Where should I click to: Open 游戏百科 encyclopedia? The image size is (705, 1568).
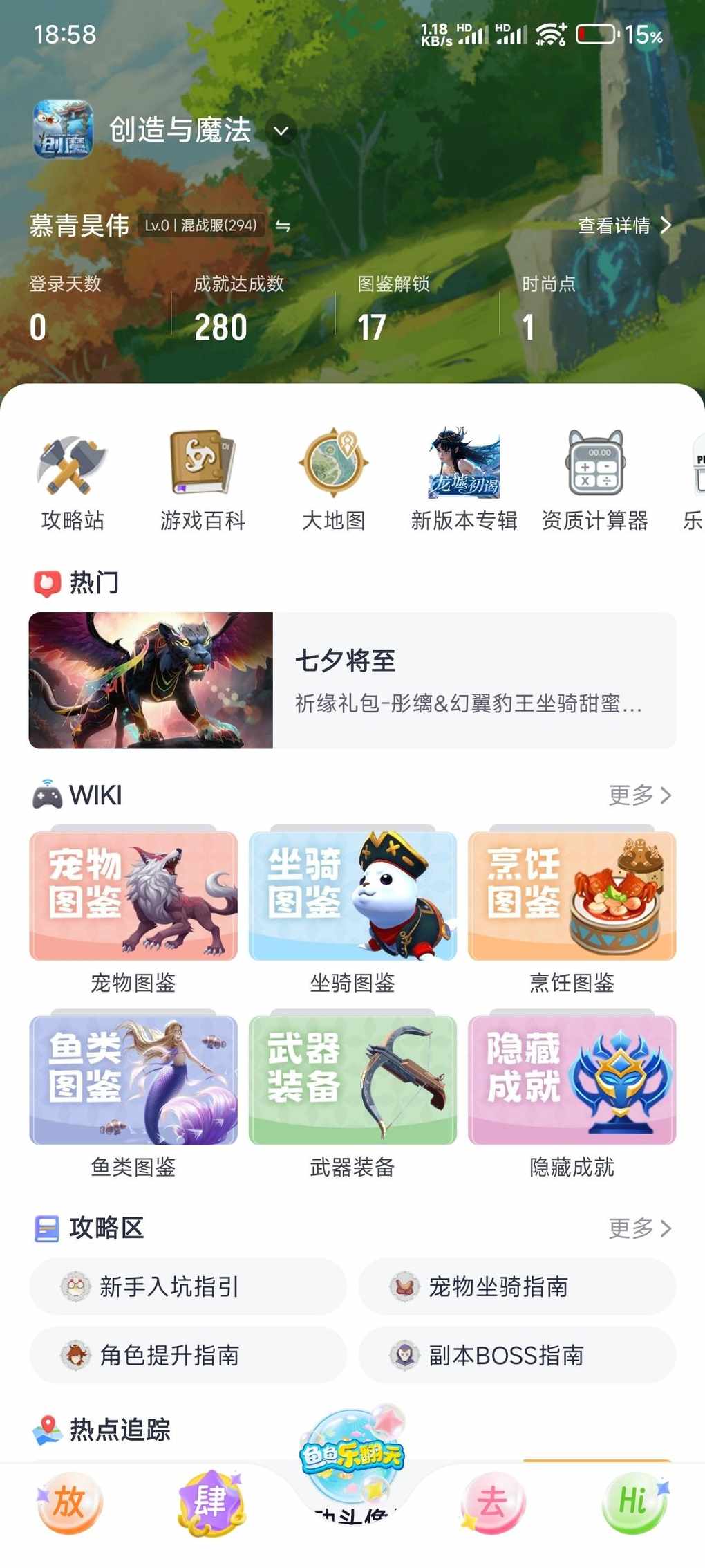(203, 479)
